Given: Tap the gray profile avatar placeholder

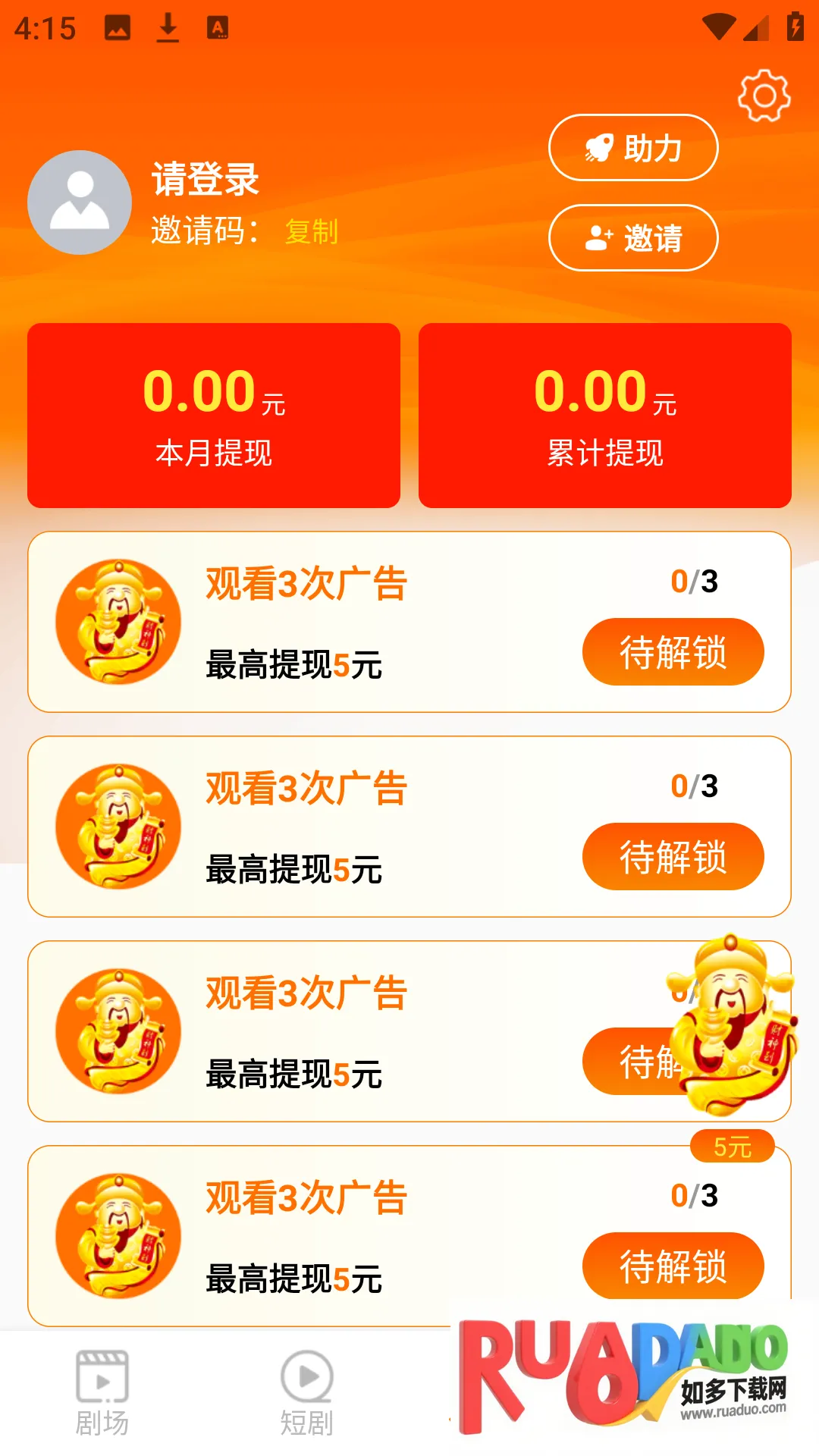Looking at the screenshot, I should pos(78,201).
